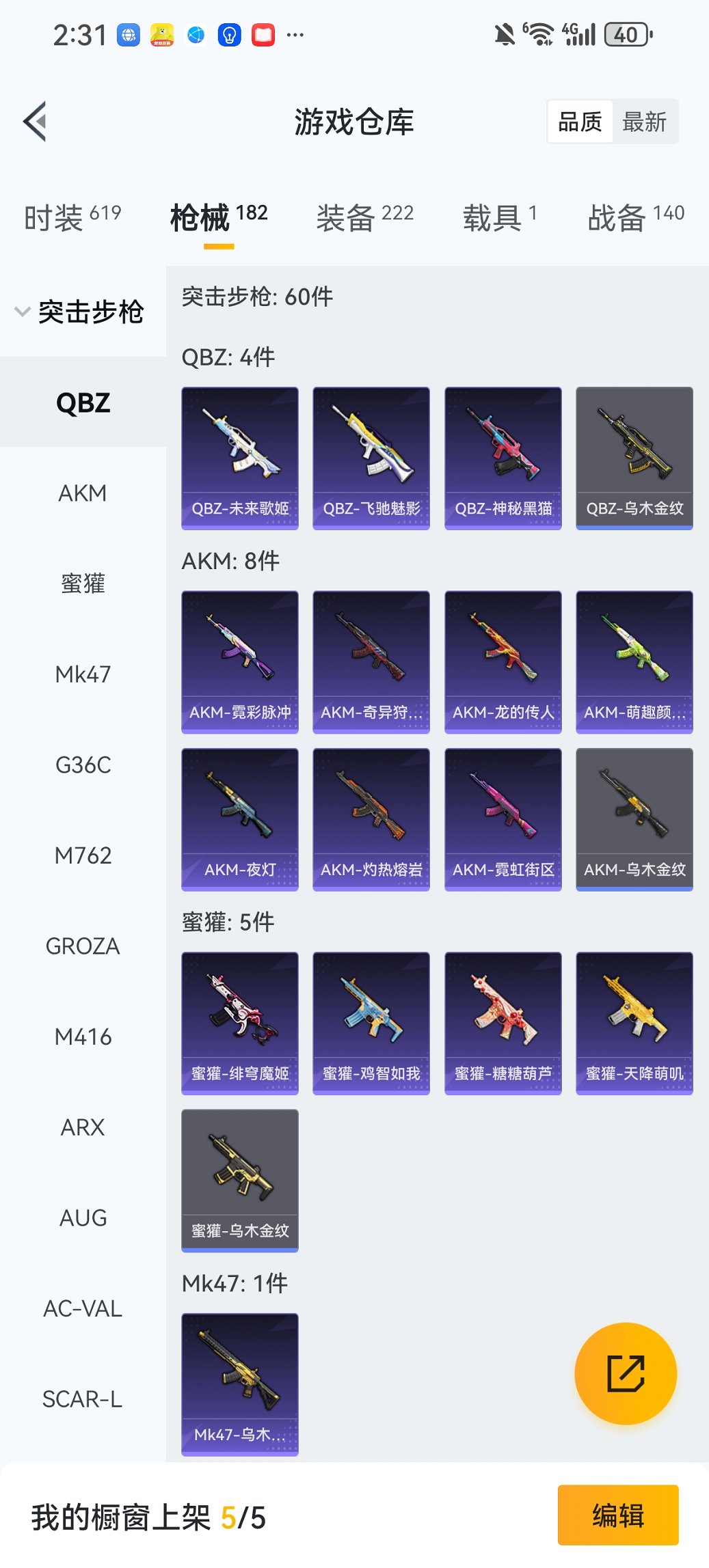Open the QBZ-未来歌姬 skin
This screenshot has height=1568, width=709.
(240, 458)
